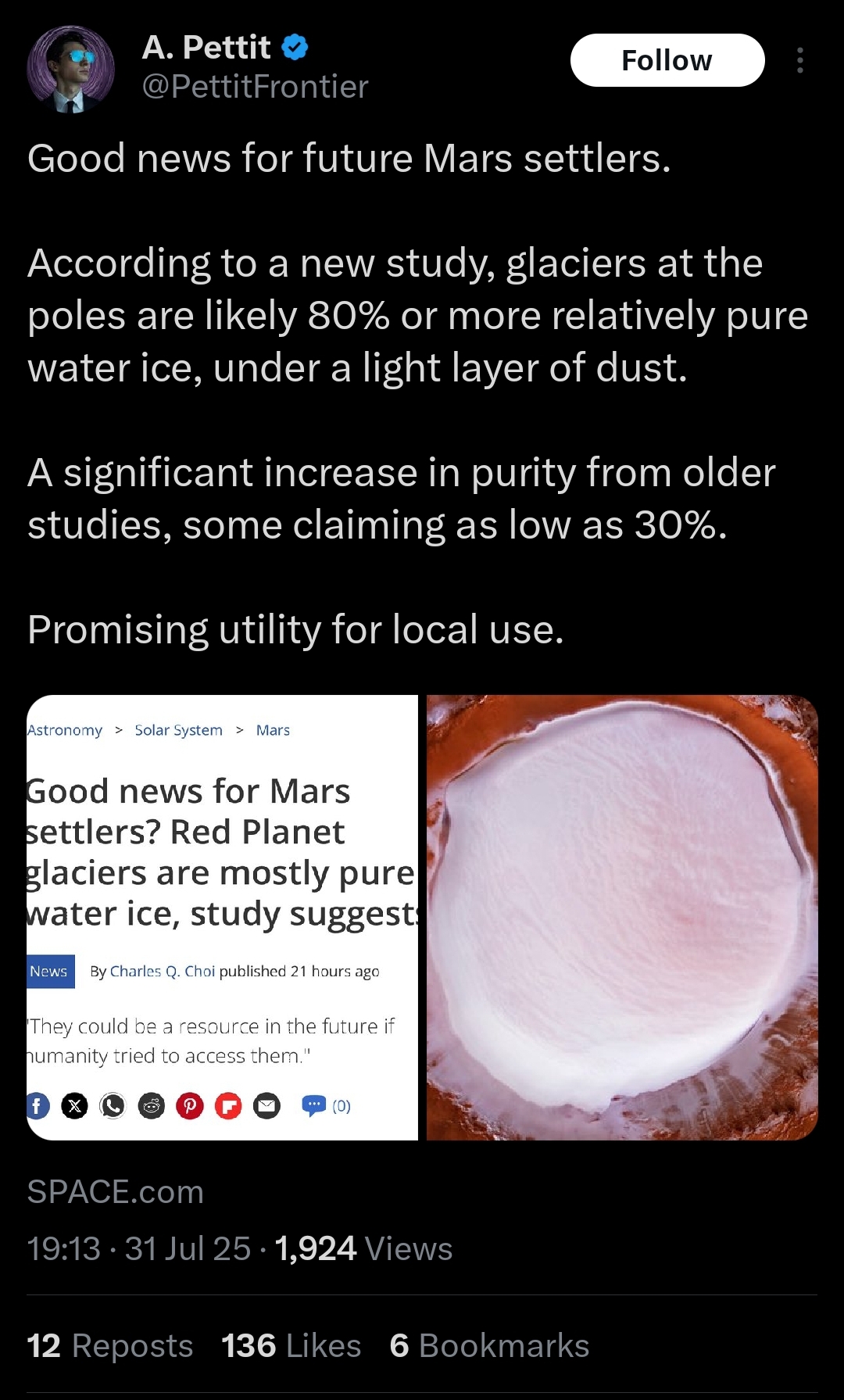
Task: Open A. Pettit's profile picture
Action: tap(71, 70)
